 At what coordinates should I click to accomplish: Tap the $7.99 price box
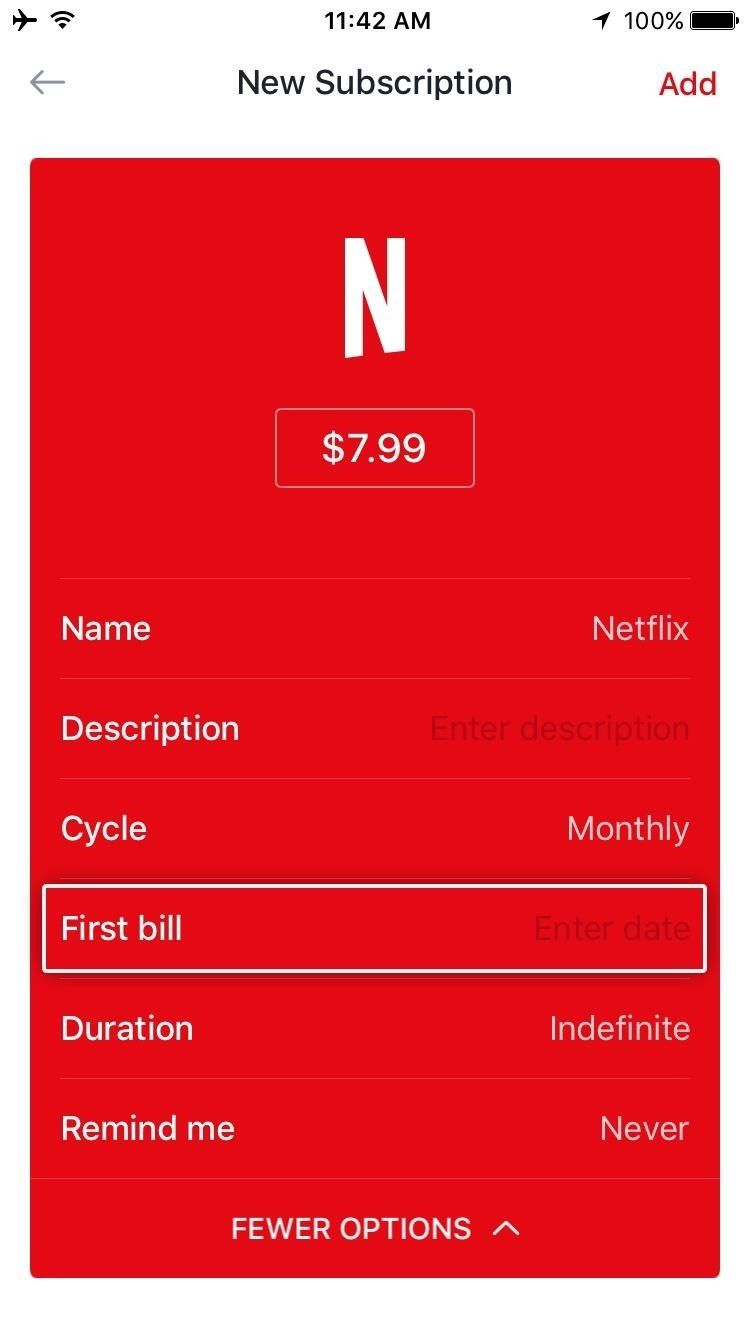point(374,448)
